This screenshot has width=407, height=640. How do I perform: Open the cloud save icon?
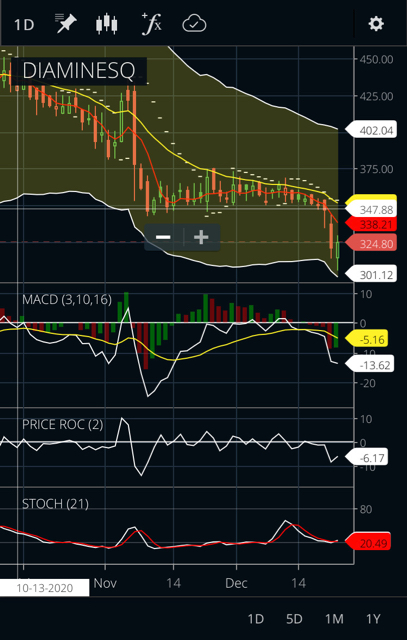[x=194, y=24]
